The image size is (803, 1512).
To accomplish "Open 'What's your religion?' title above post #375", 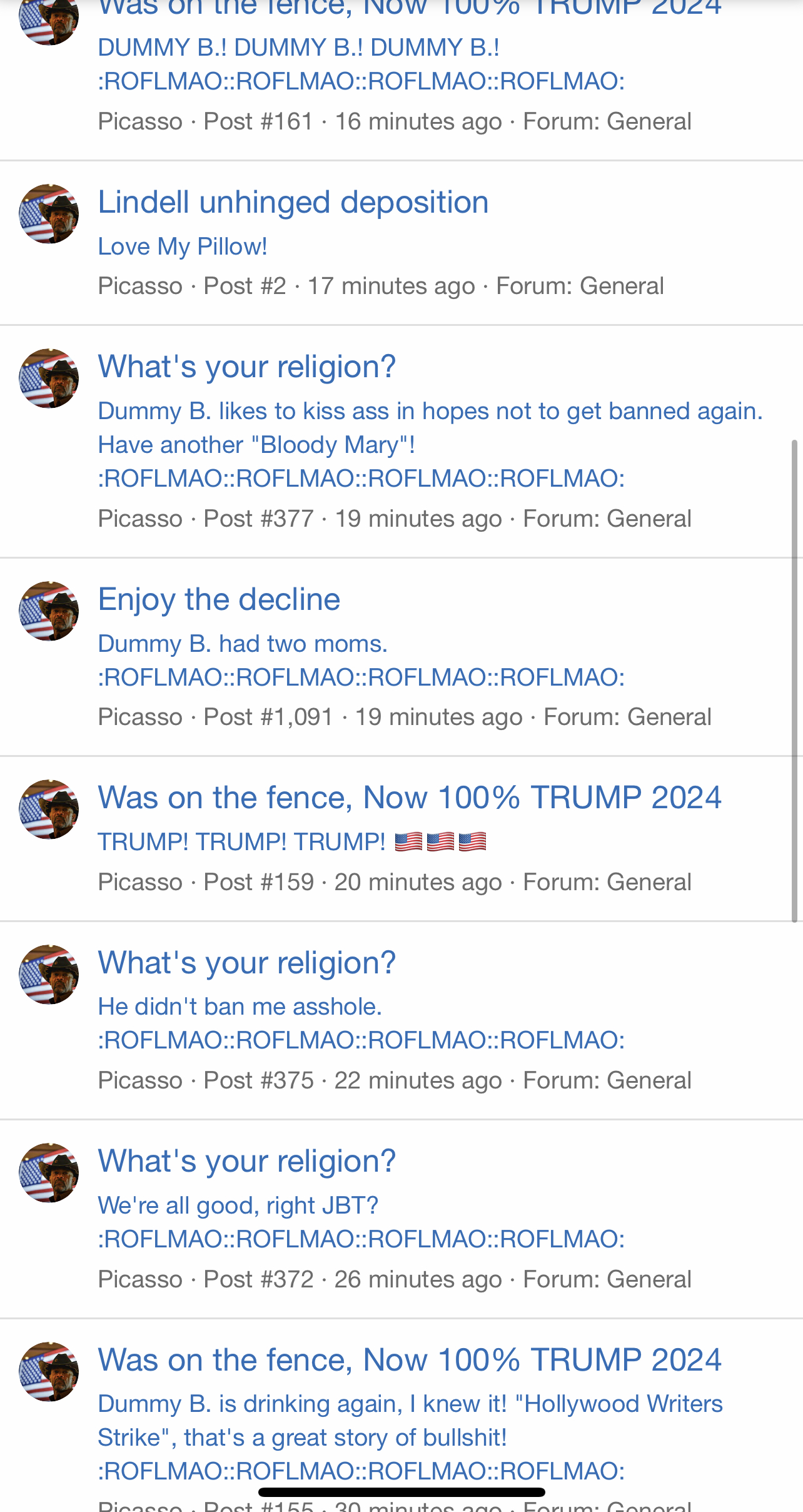I will click(x=247, y=963).
